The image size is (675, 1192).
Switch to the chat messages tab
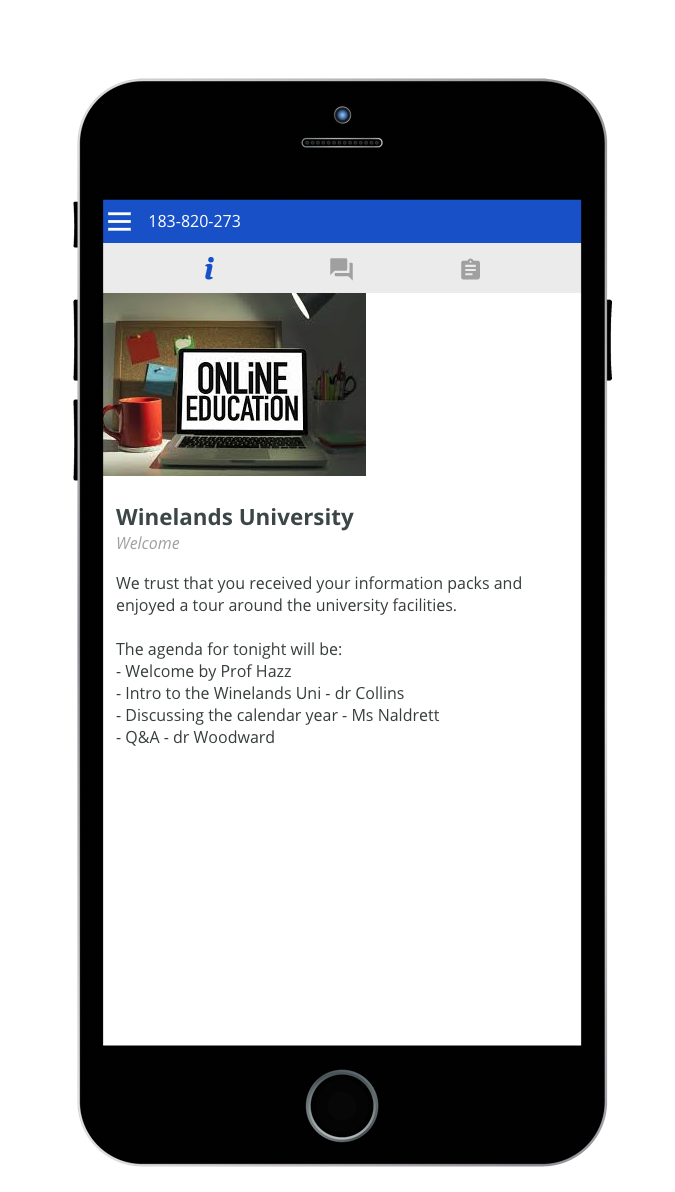341,268
